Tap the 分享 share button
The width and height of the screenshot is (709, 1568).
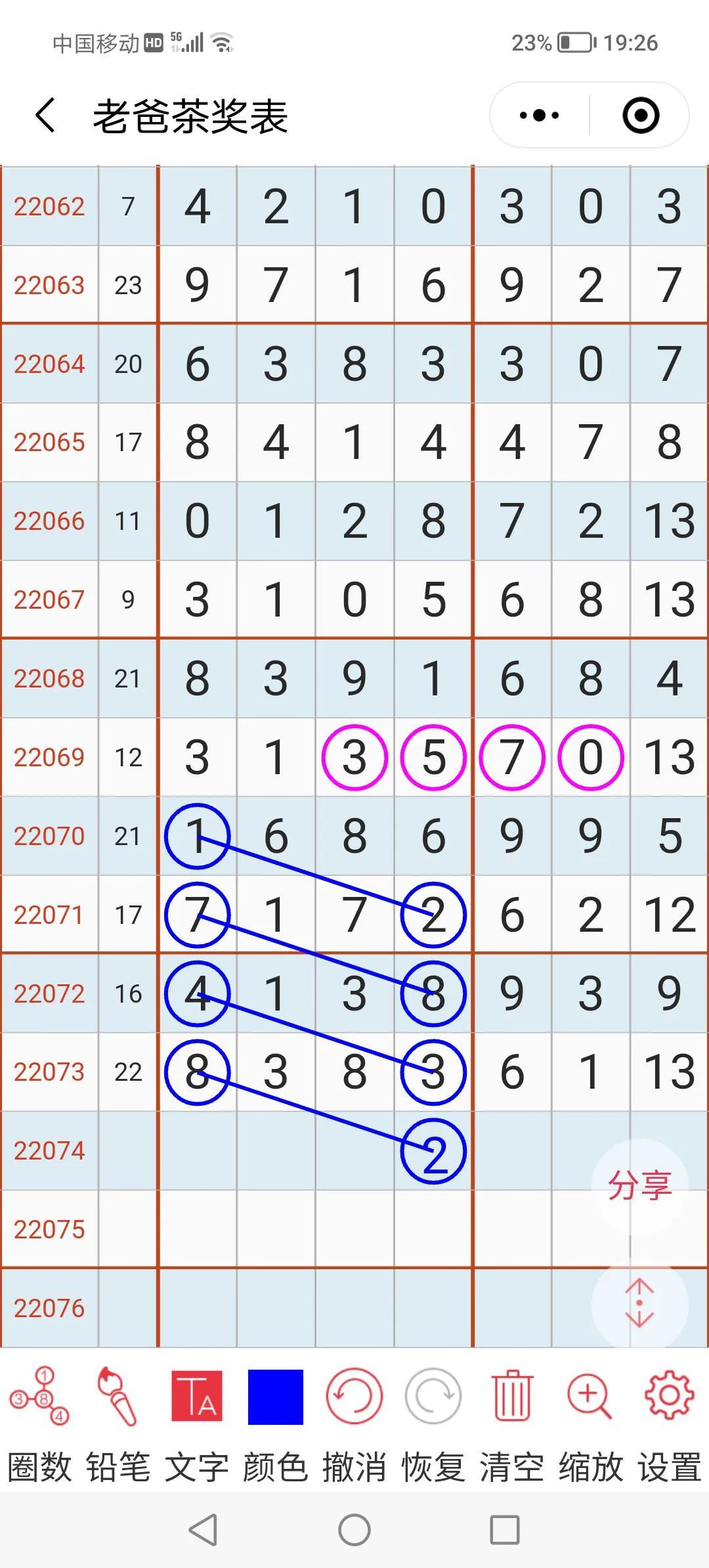pyautogui.click(x=639, y=1186)
